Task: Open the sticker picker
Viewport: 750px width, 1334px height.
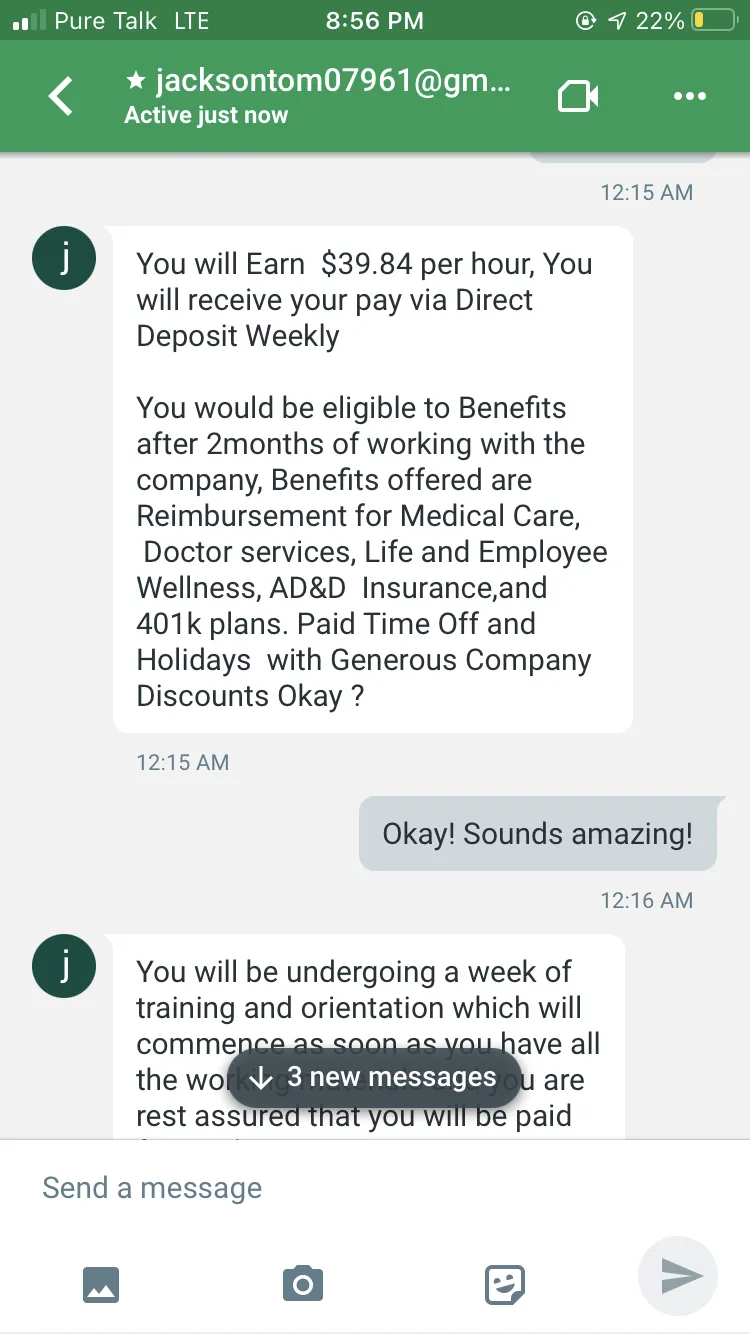Action: click(x=506, y=1283)
